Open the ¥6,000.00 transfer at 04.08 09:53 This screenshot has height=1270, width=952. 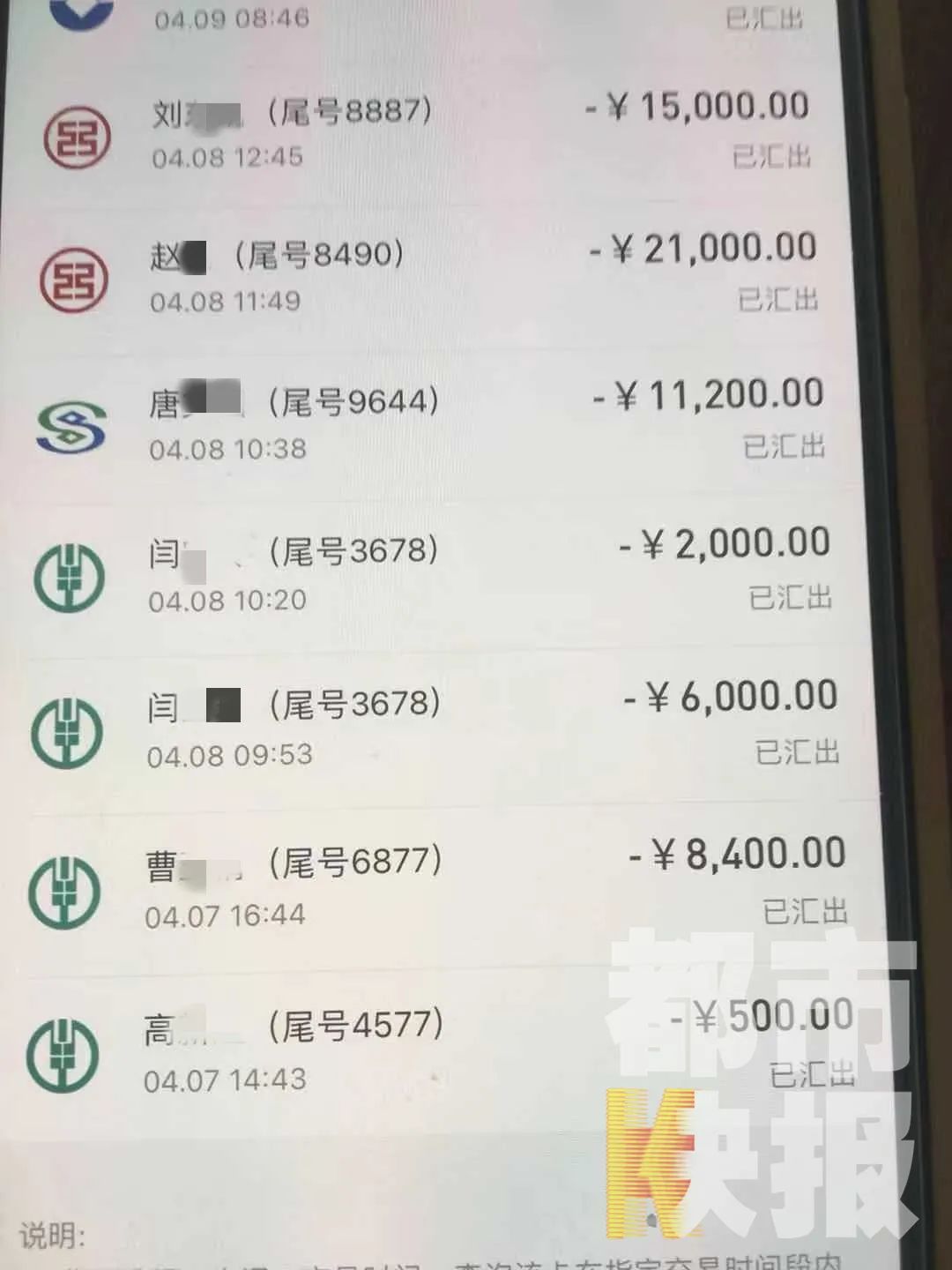pyautogui.click(x=441, y=728)
